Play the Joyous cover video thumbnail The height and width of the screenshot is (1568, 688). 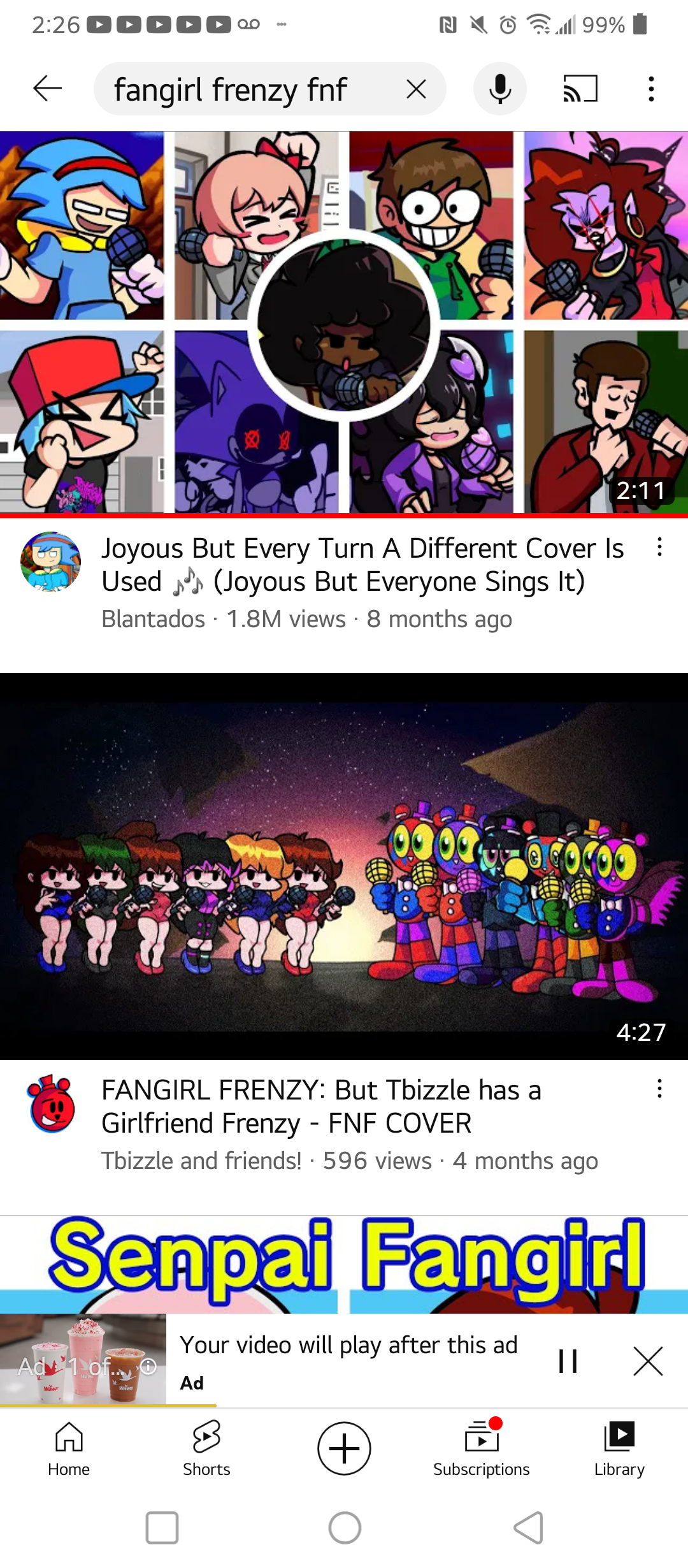click(344, 322)
